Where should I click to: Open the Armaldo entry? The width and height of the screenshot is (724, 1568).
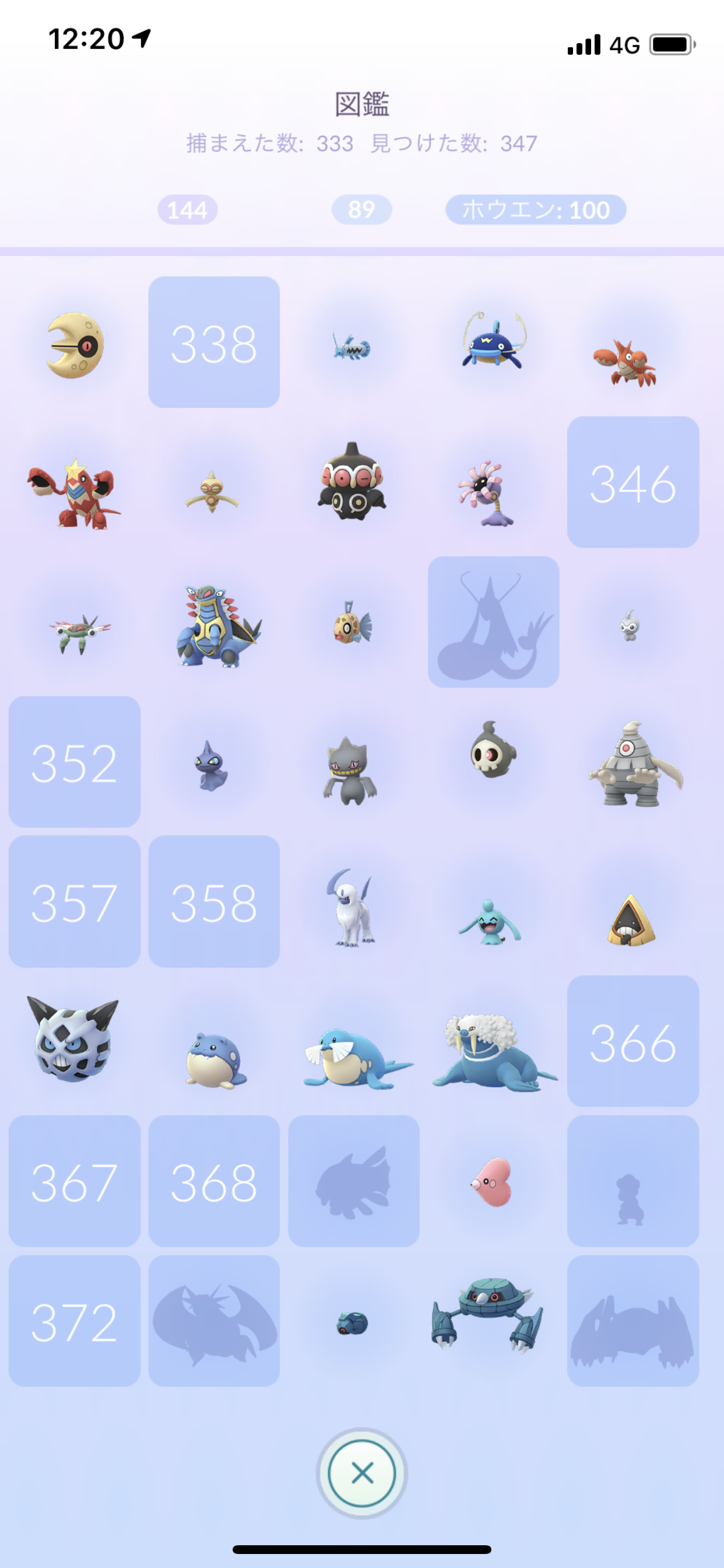[214, 626]
